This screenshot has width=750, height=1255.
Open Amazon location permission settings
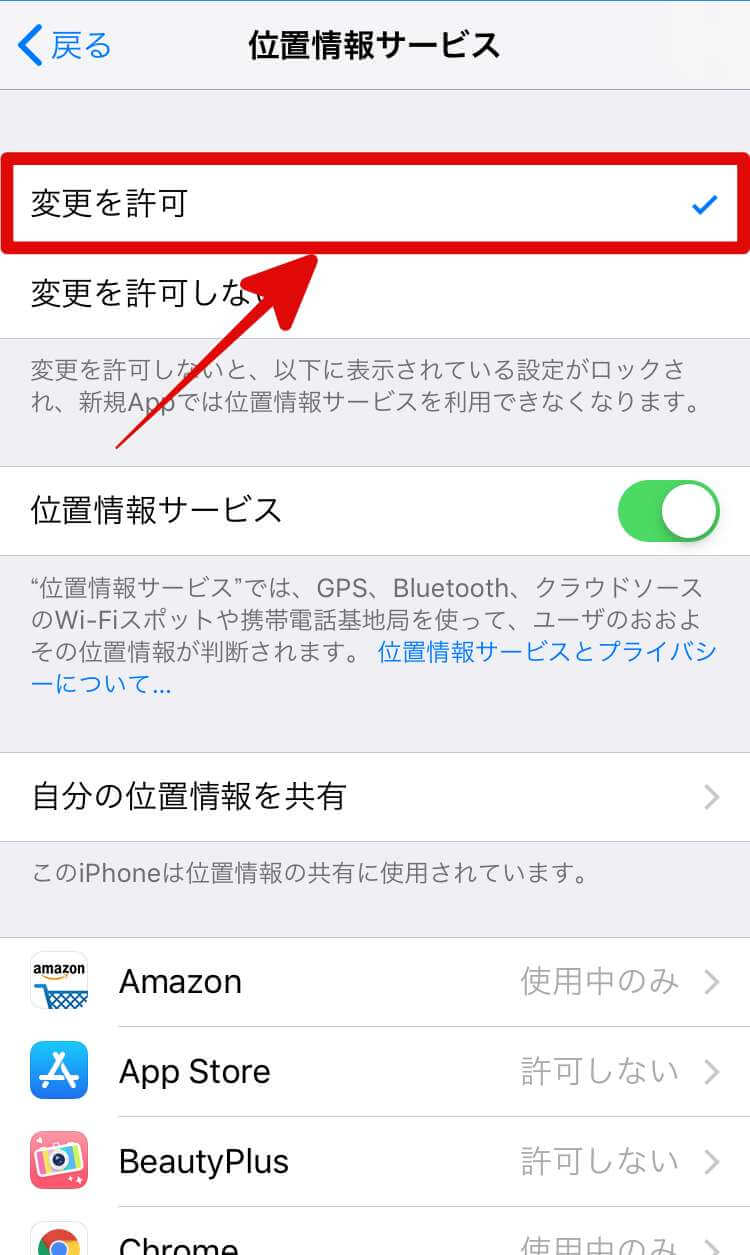(x=374, y=982)
